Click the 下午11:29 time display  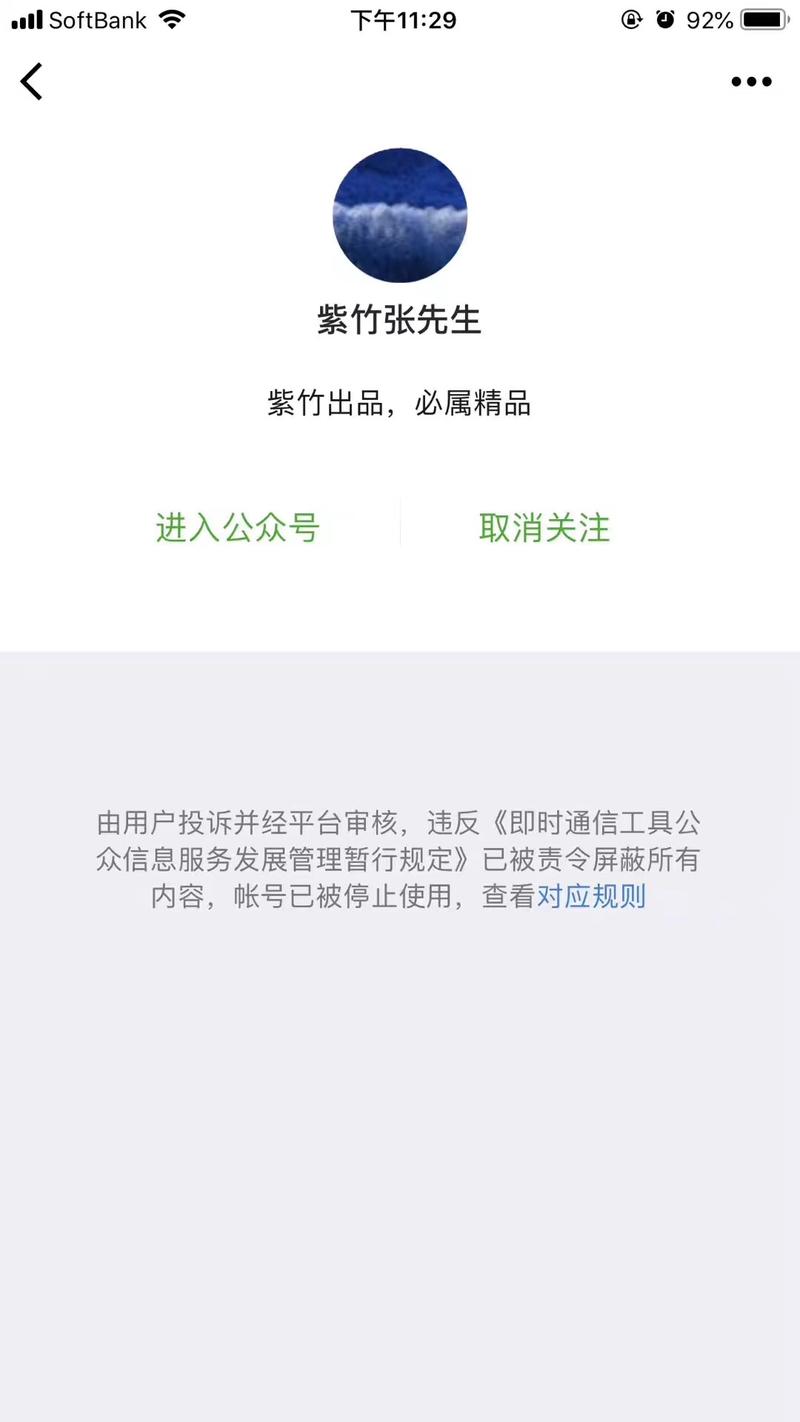pos(403,20)
